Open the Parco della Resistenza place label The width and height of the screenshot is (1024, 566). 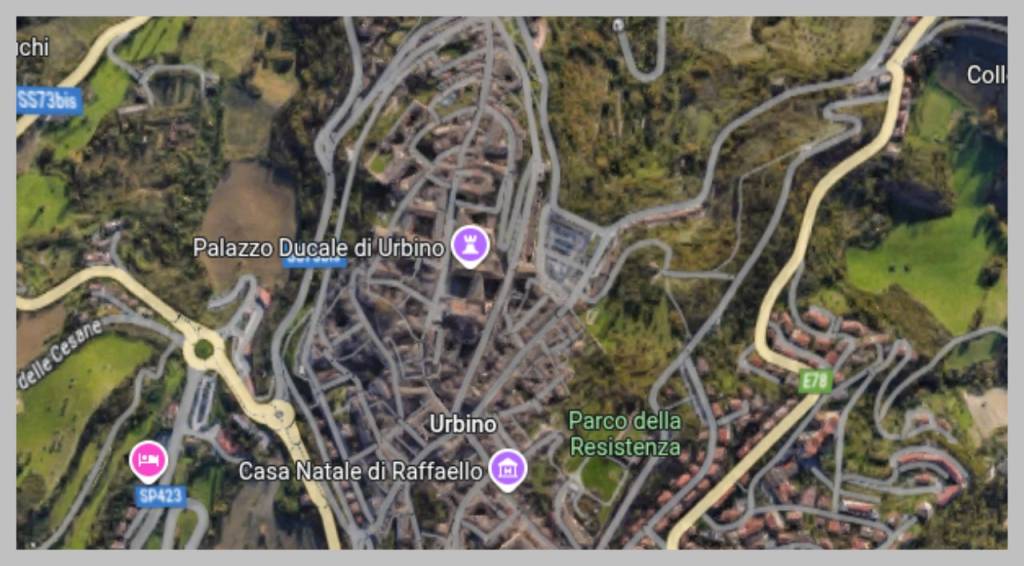[625, 433]
